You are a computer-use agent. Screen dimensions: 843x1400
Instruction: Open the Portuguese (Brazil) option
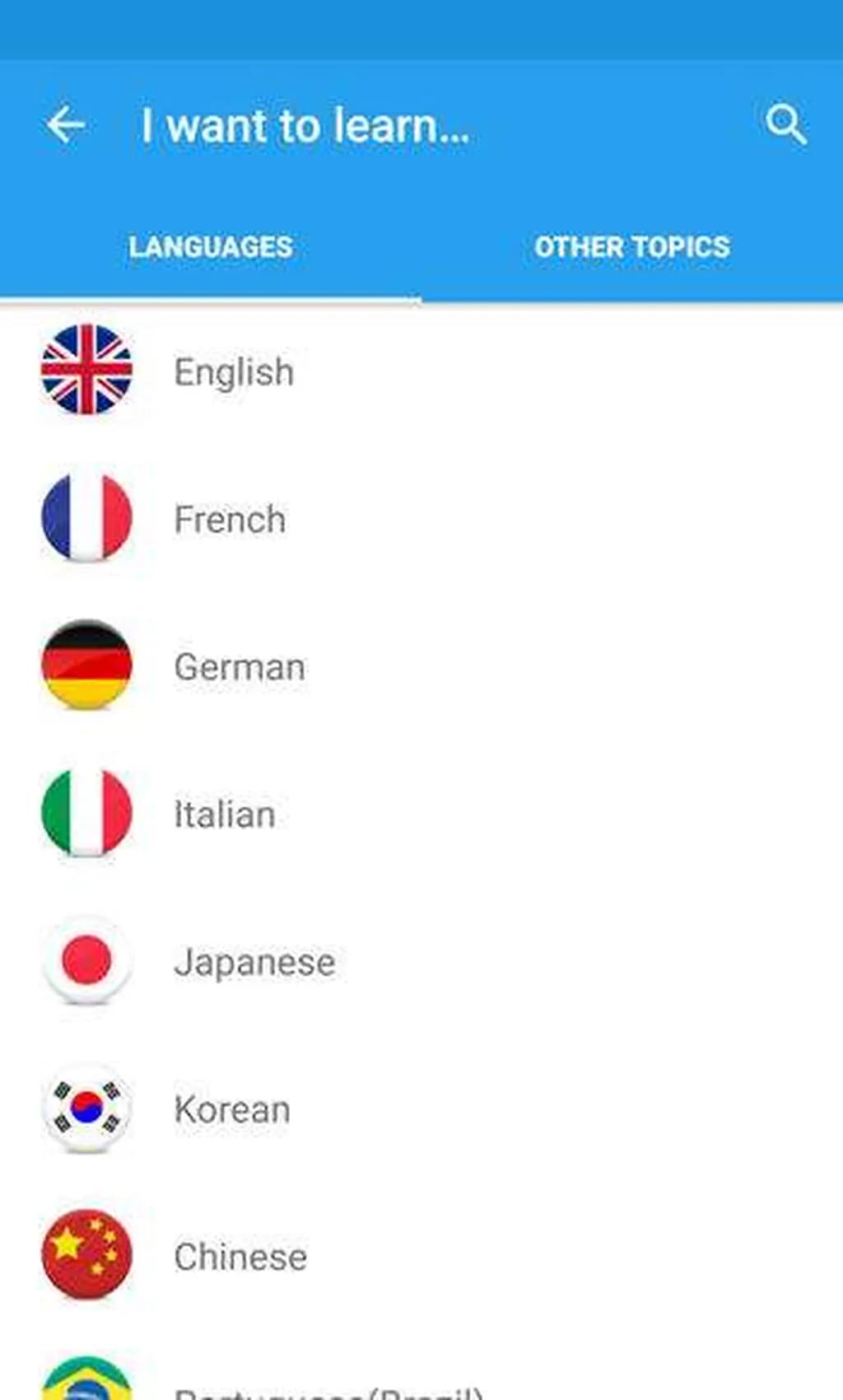(x=328, y=1390)
